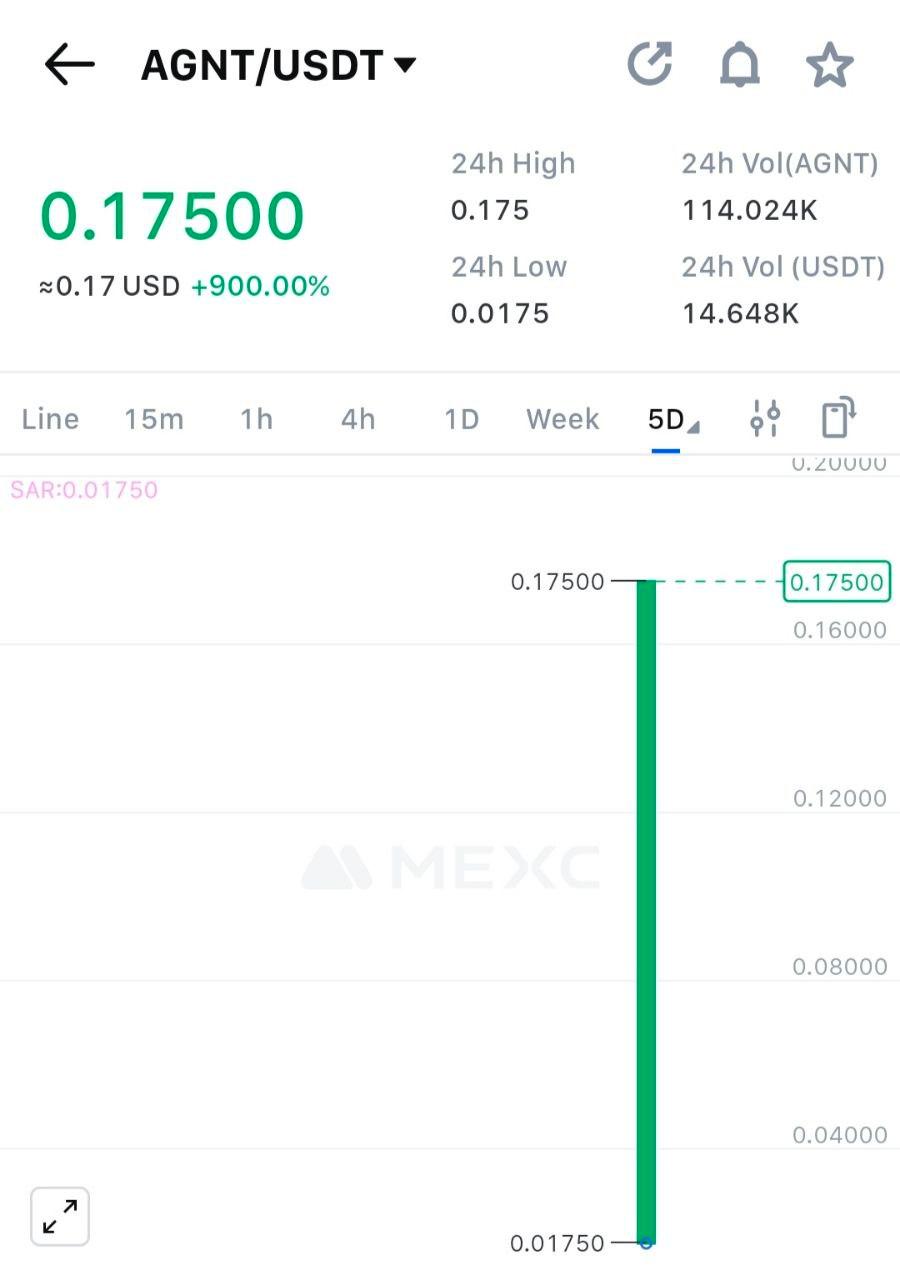Expand chart to fullscreen
The height and width of the screenshot is (1280, 900).
[60, 1217]
